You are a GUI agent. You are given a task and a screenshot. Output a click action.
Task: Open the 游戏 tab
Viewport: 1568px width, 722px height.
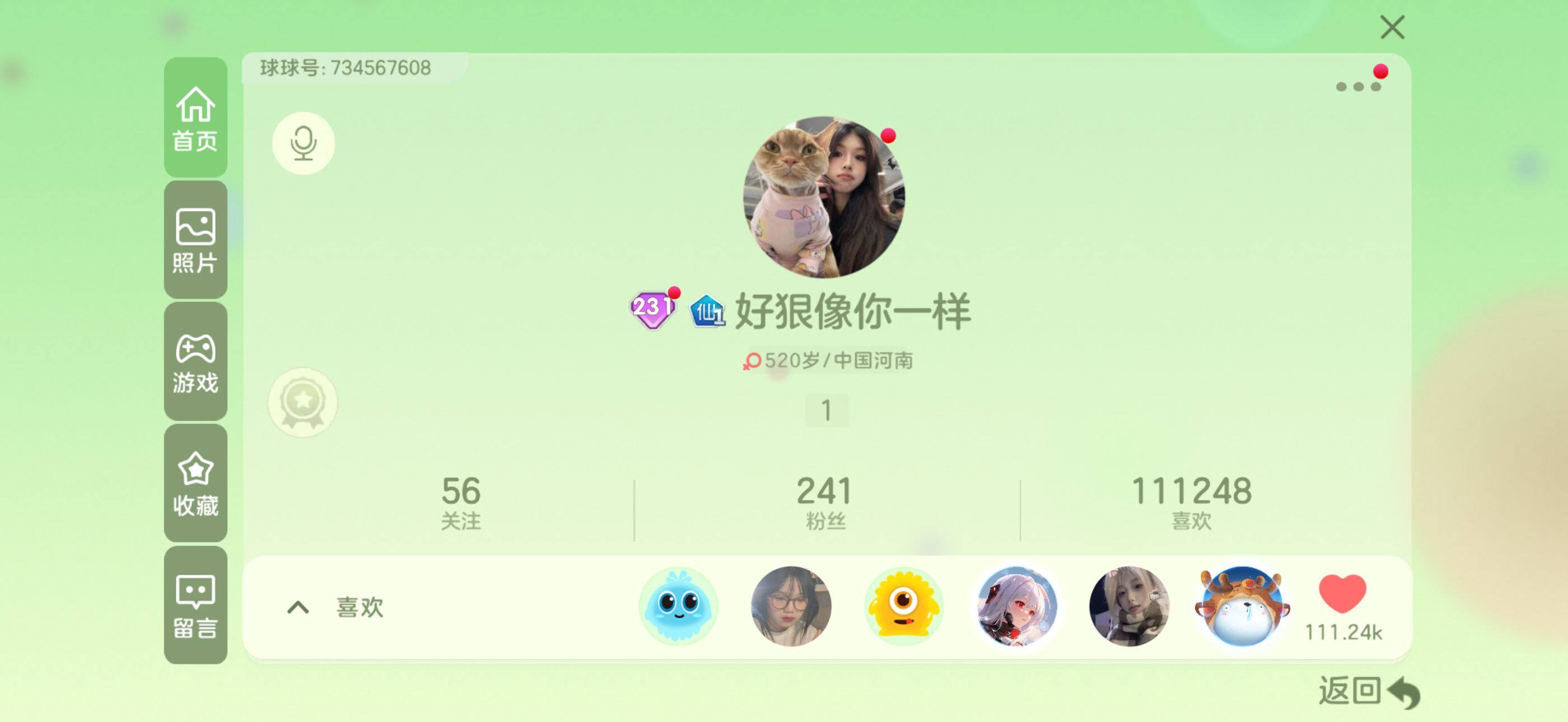(195, 362)
